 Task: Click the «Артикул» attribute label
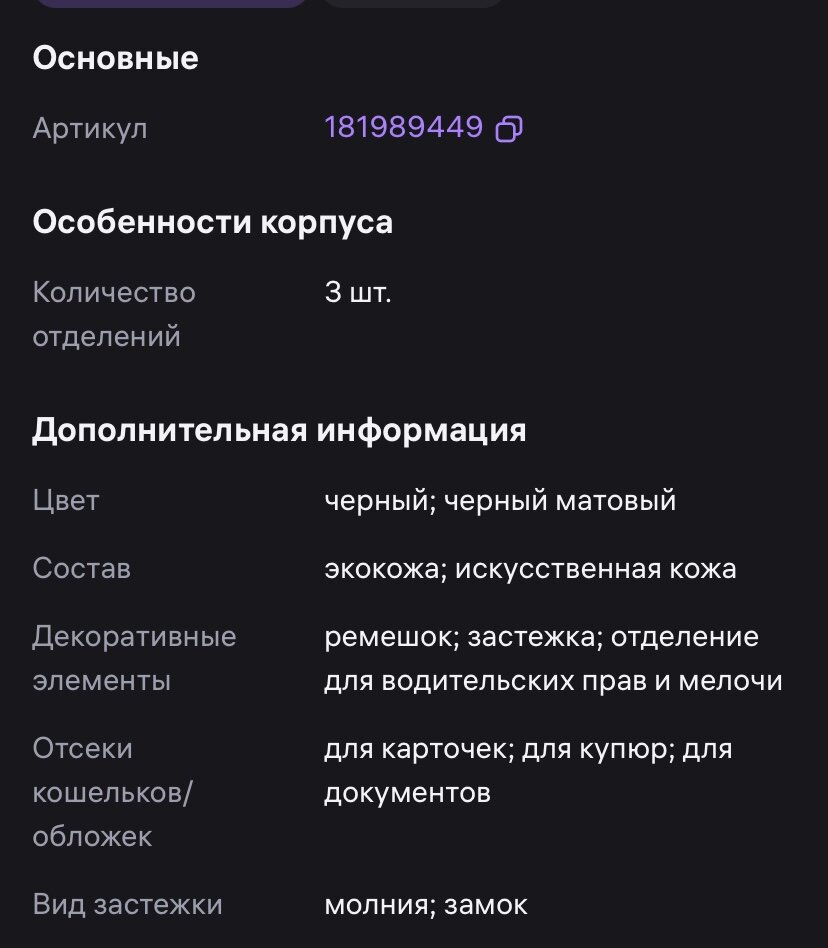(x=92, y=128)
